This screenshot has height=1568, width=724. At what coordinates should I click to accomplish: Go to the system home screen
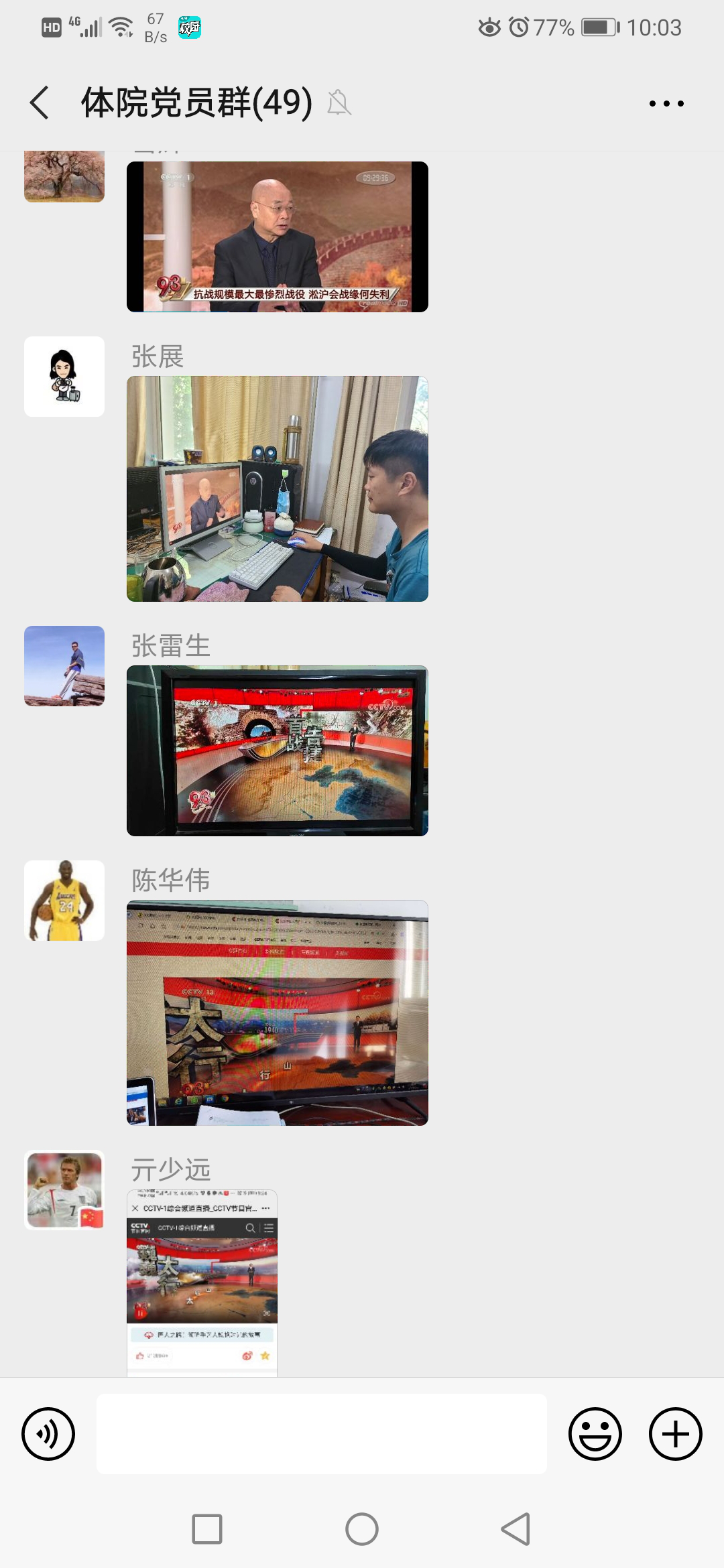click(x=362, y=1529)
